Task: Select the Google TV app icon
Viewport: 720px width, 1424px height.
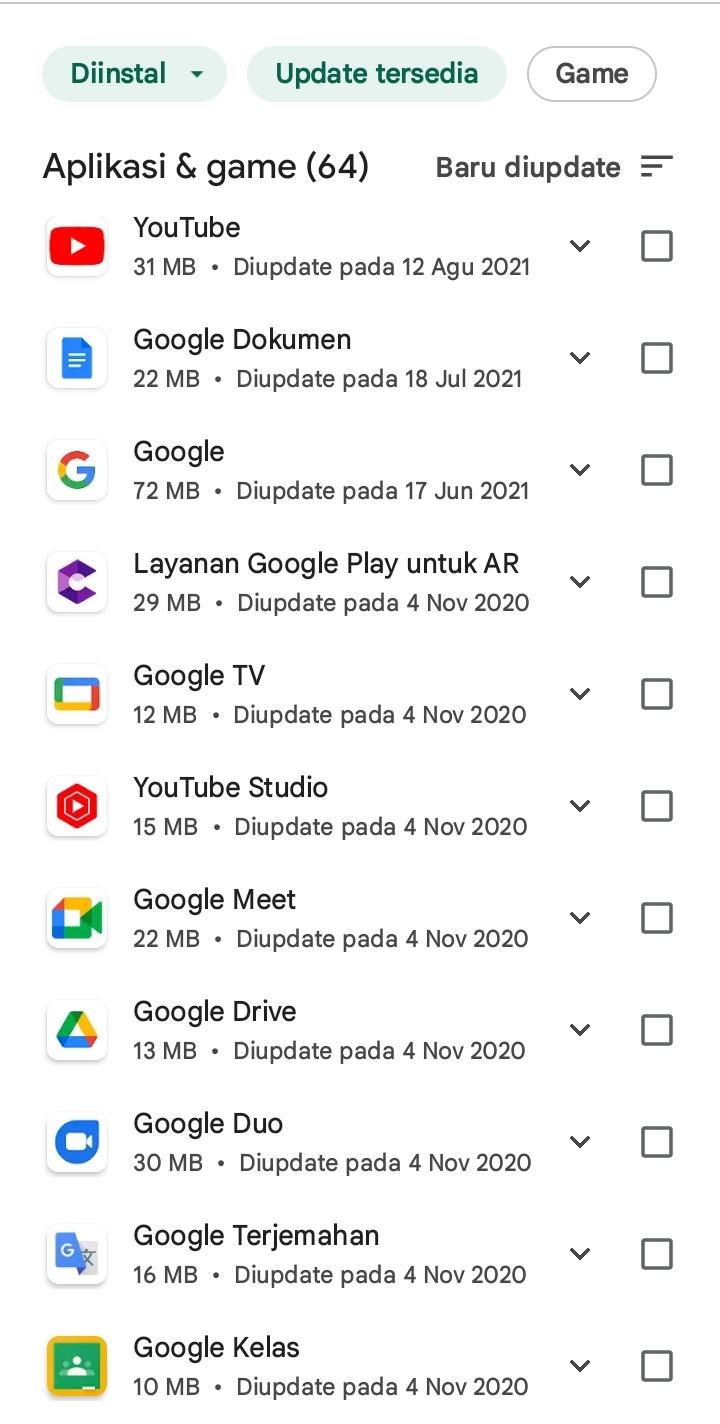Action: (x=76, y=693)
